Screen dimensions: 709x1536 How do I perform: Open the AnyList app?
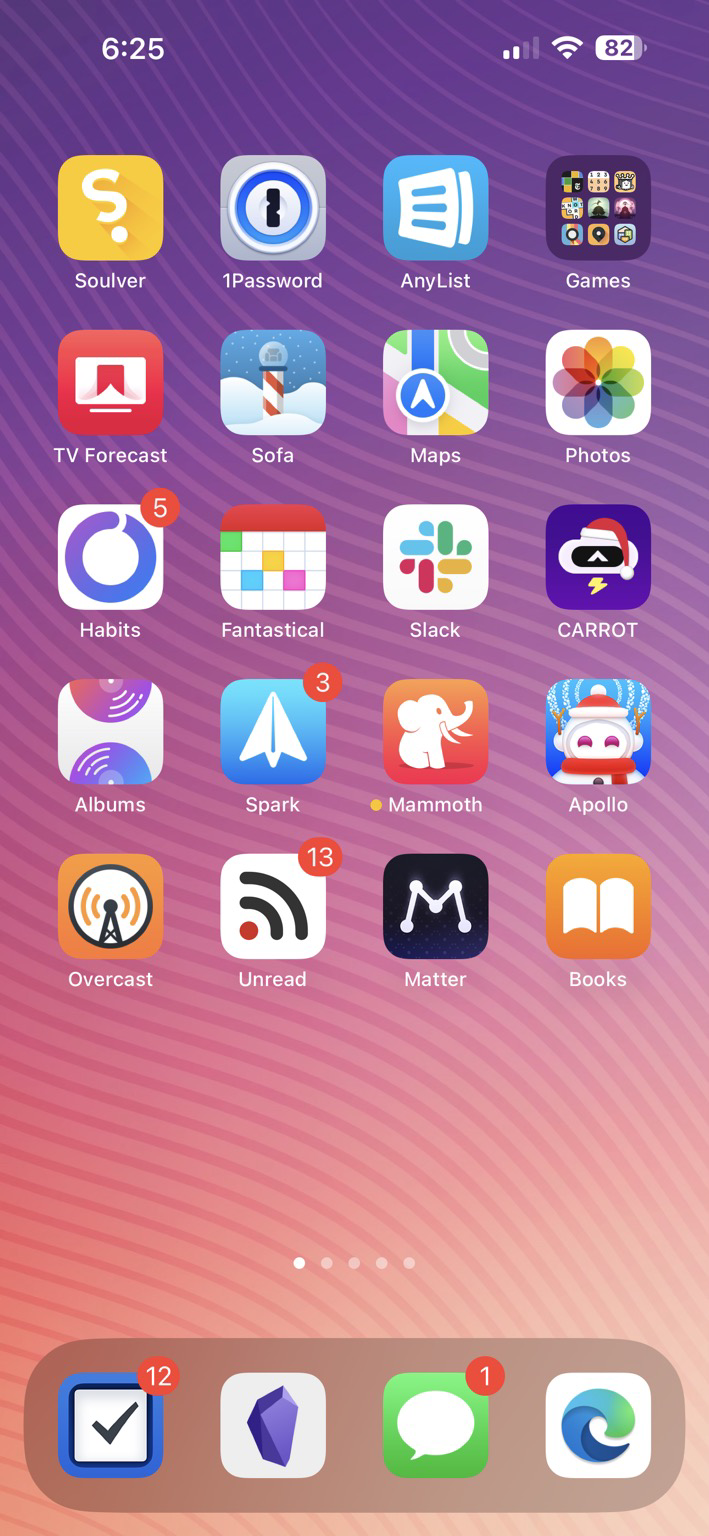[x=435, y=208]
